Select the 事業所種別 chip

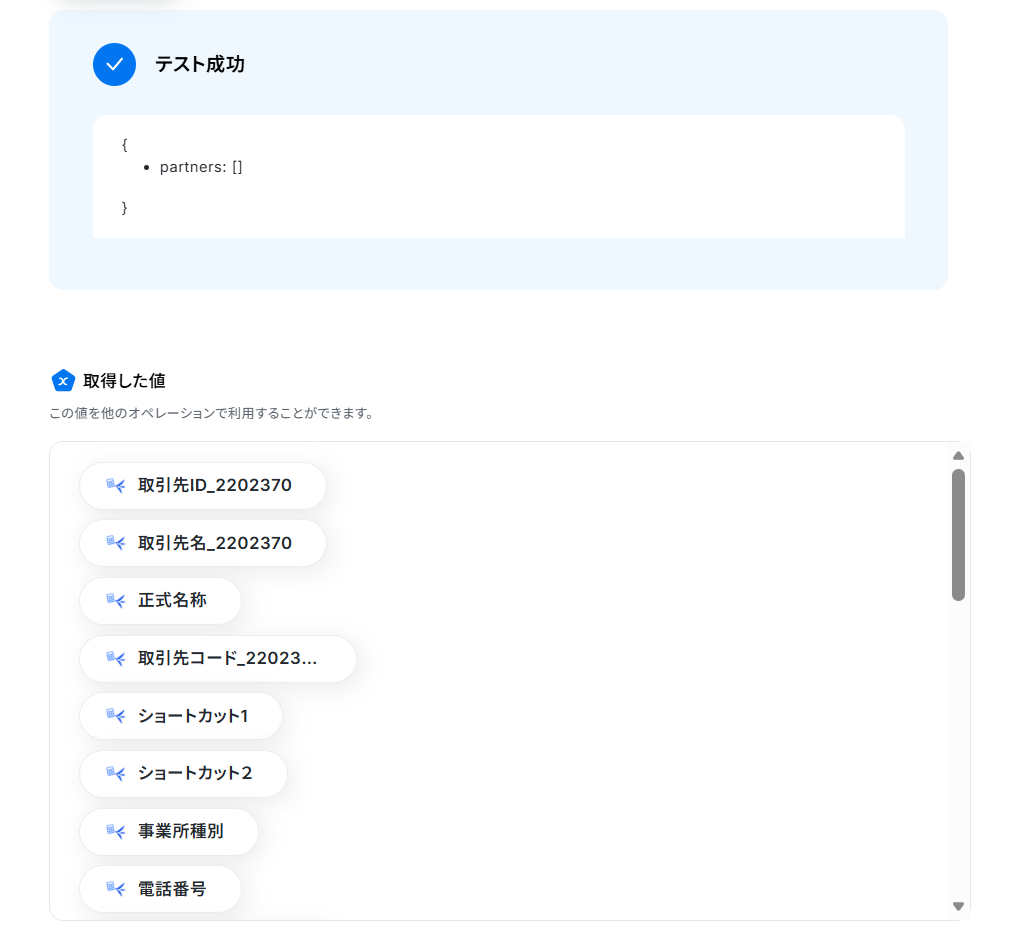169,832
